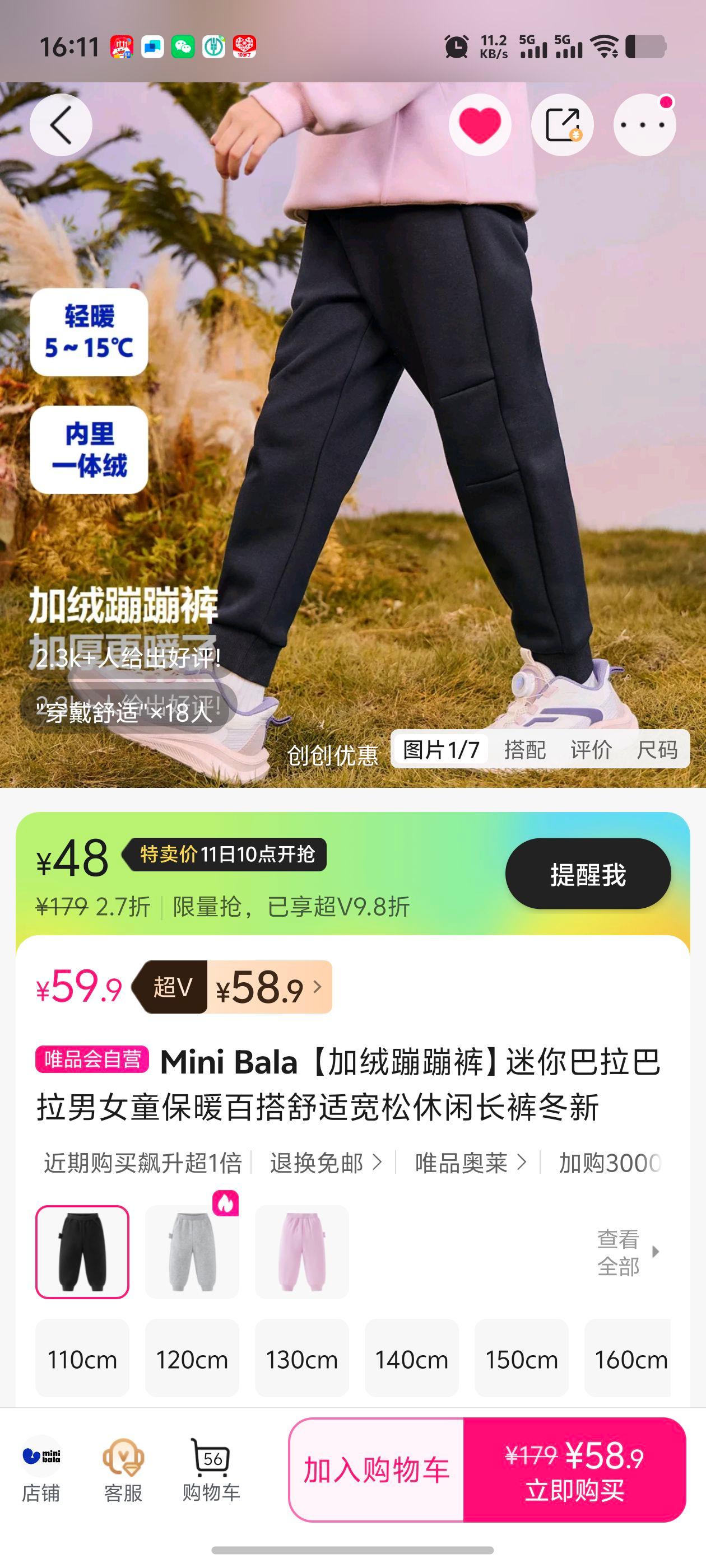706x1568 pixels.
Task: Add item with 加入购物车
Action: [377, 1470]
